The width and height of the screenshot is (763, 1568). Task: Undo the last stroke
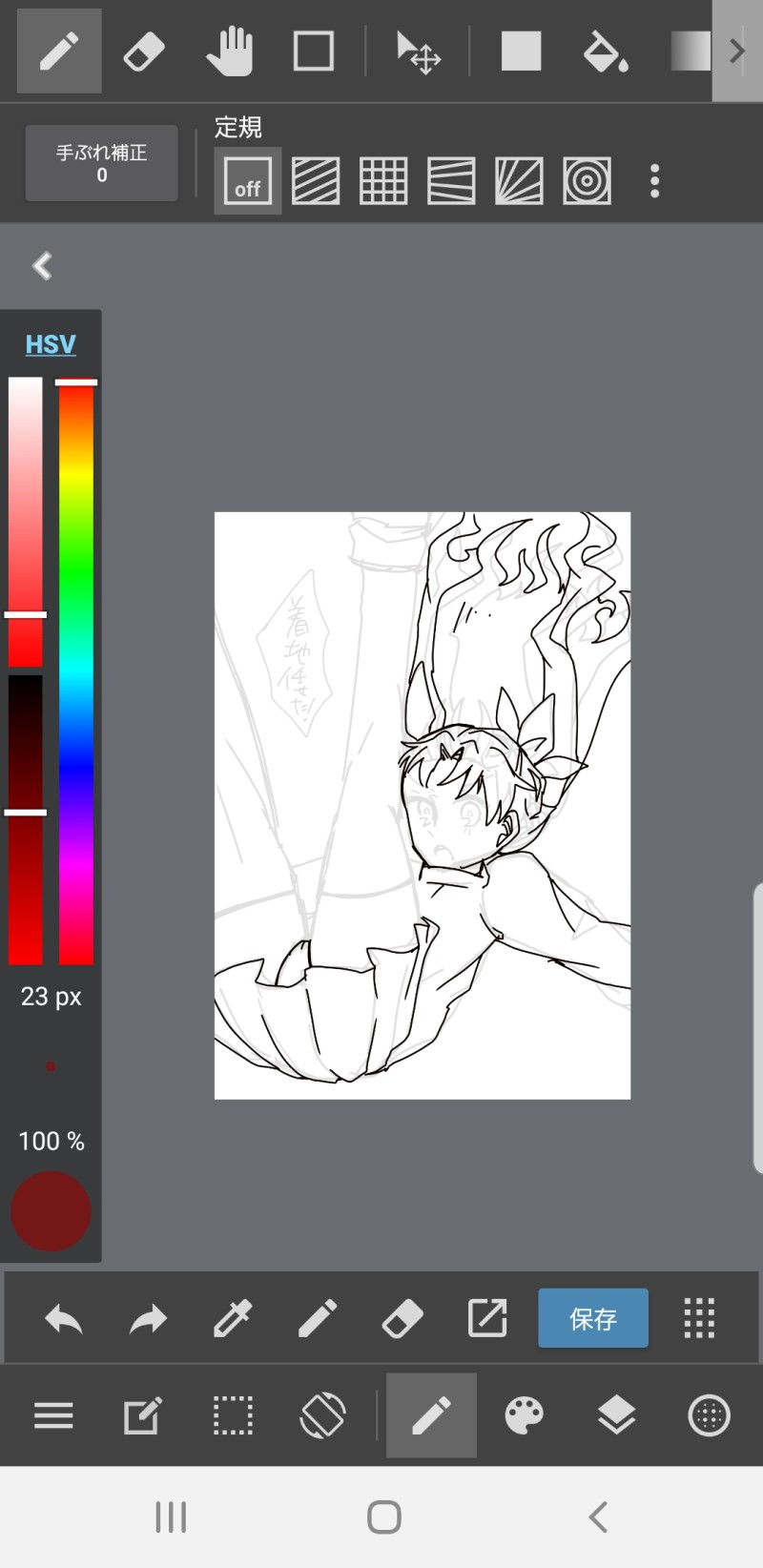tap(64, 1319)
